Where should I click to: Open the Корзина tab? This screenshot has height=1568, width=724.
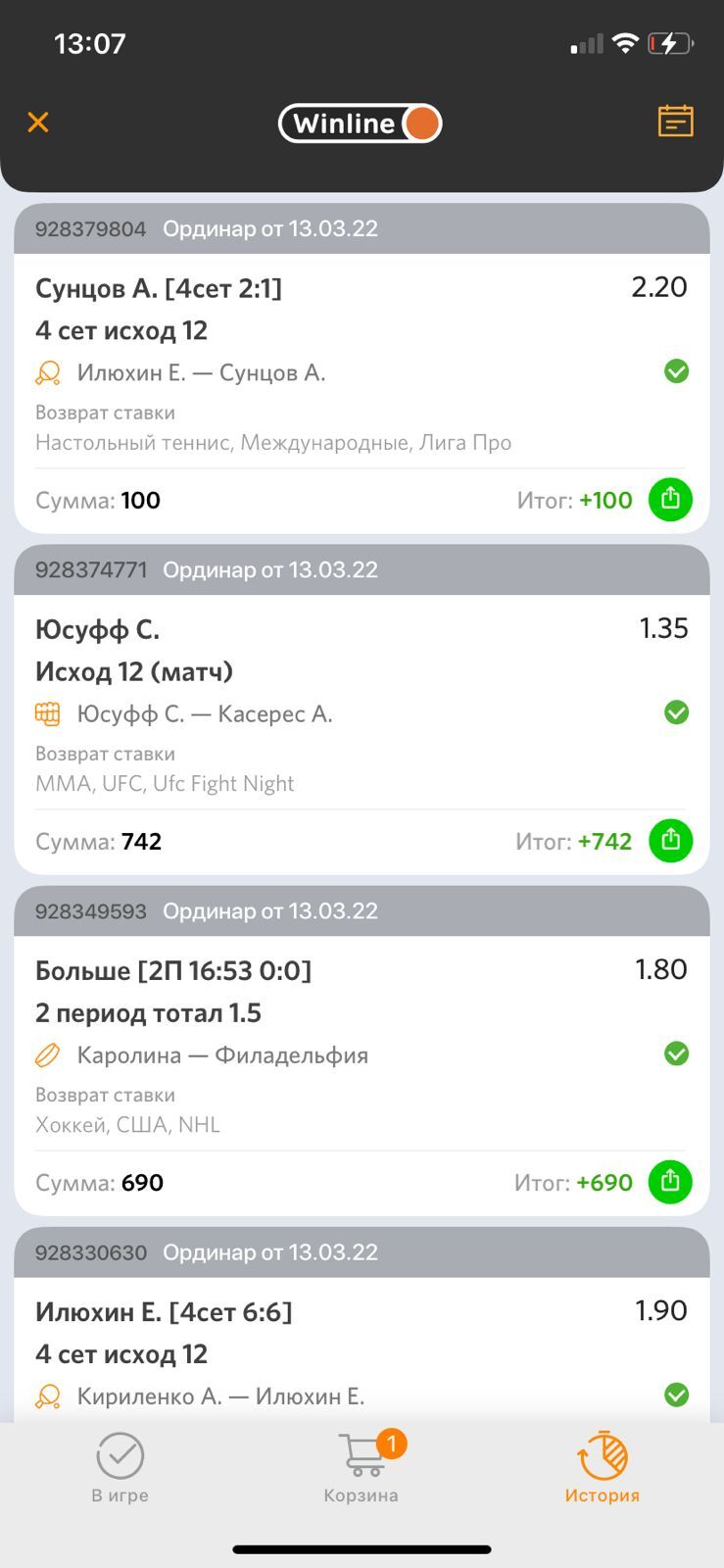point(362,1468)
